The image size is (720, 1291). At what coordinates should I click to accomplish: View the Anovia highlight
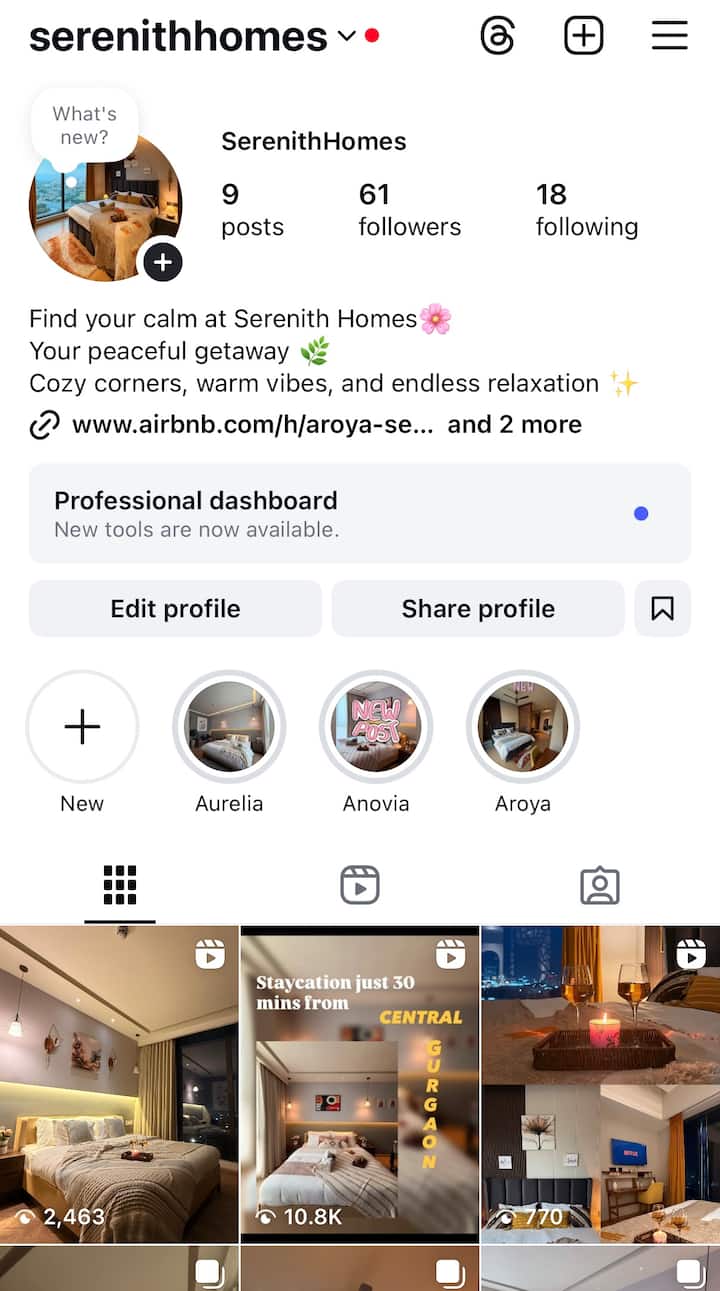(376, 727)
